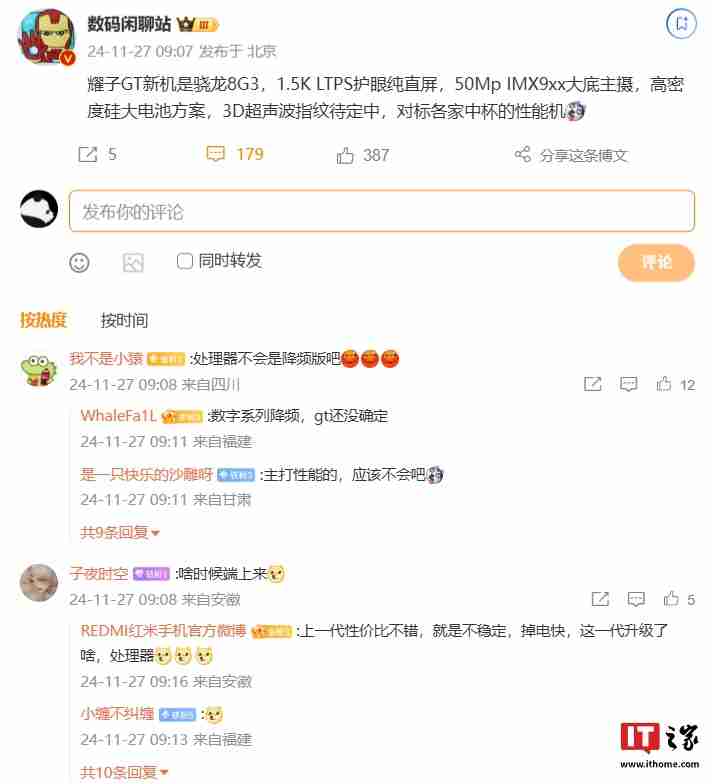The width and height of the screenshot is (712, 784).
Task: Attach an image to the comment
Action: 133,262
